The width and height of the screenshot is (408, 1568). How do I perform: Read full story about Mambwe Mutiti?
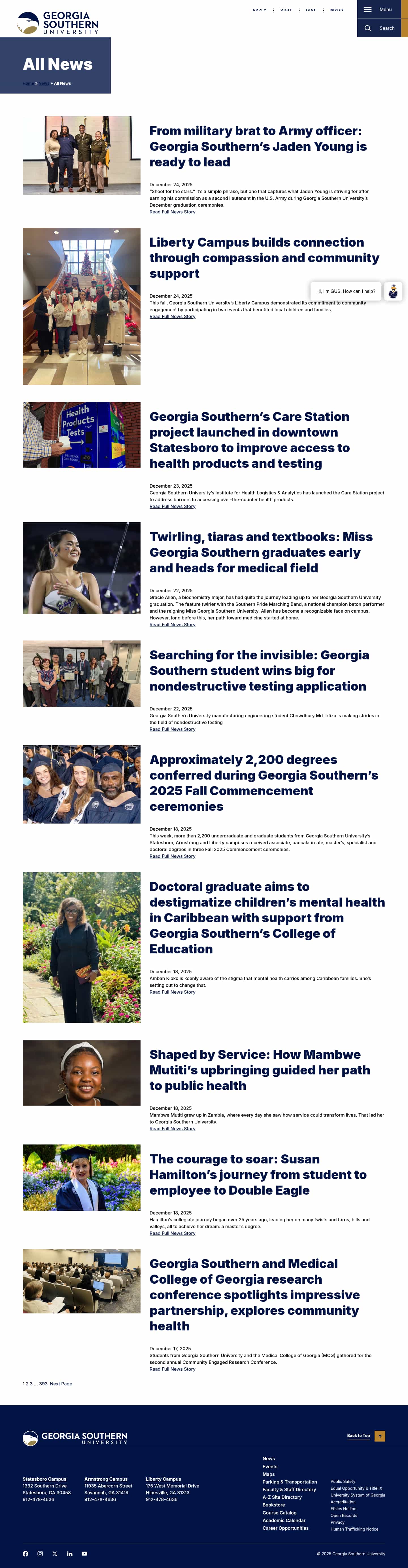[172, 1129]
